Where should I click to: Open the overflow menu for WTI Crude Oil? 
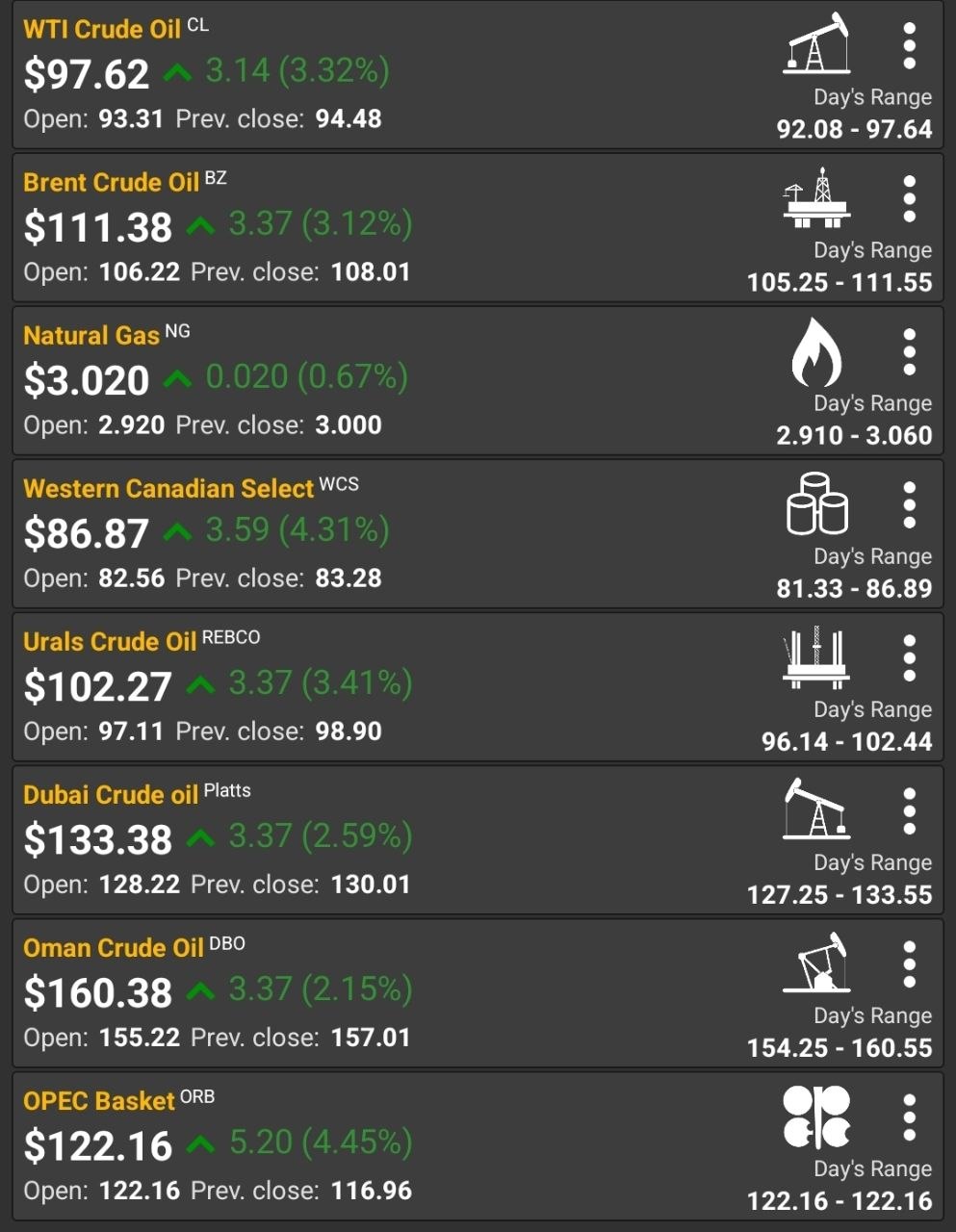click(909, 45)
